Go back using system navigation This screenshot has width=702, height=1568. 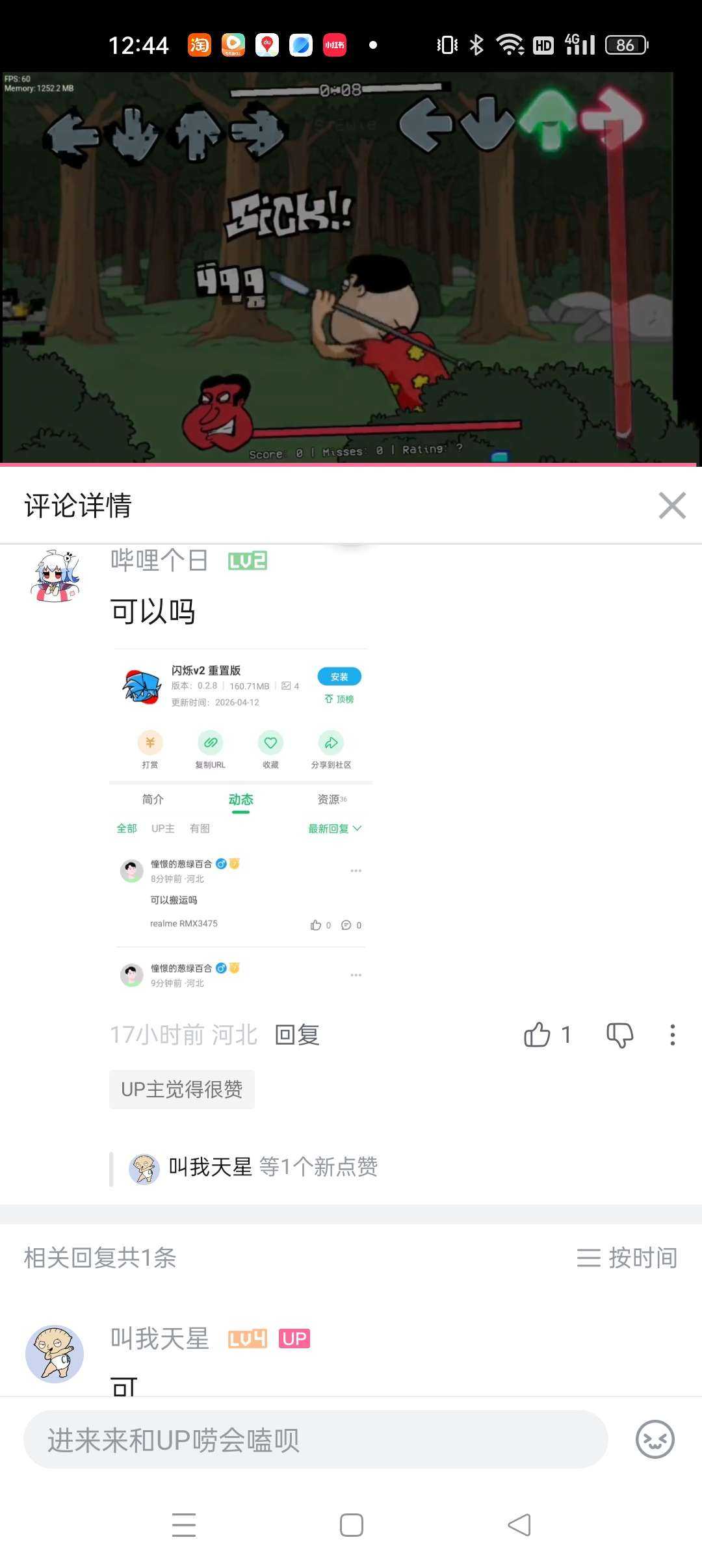coord(519,1524)
